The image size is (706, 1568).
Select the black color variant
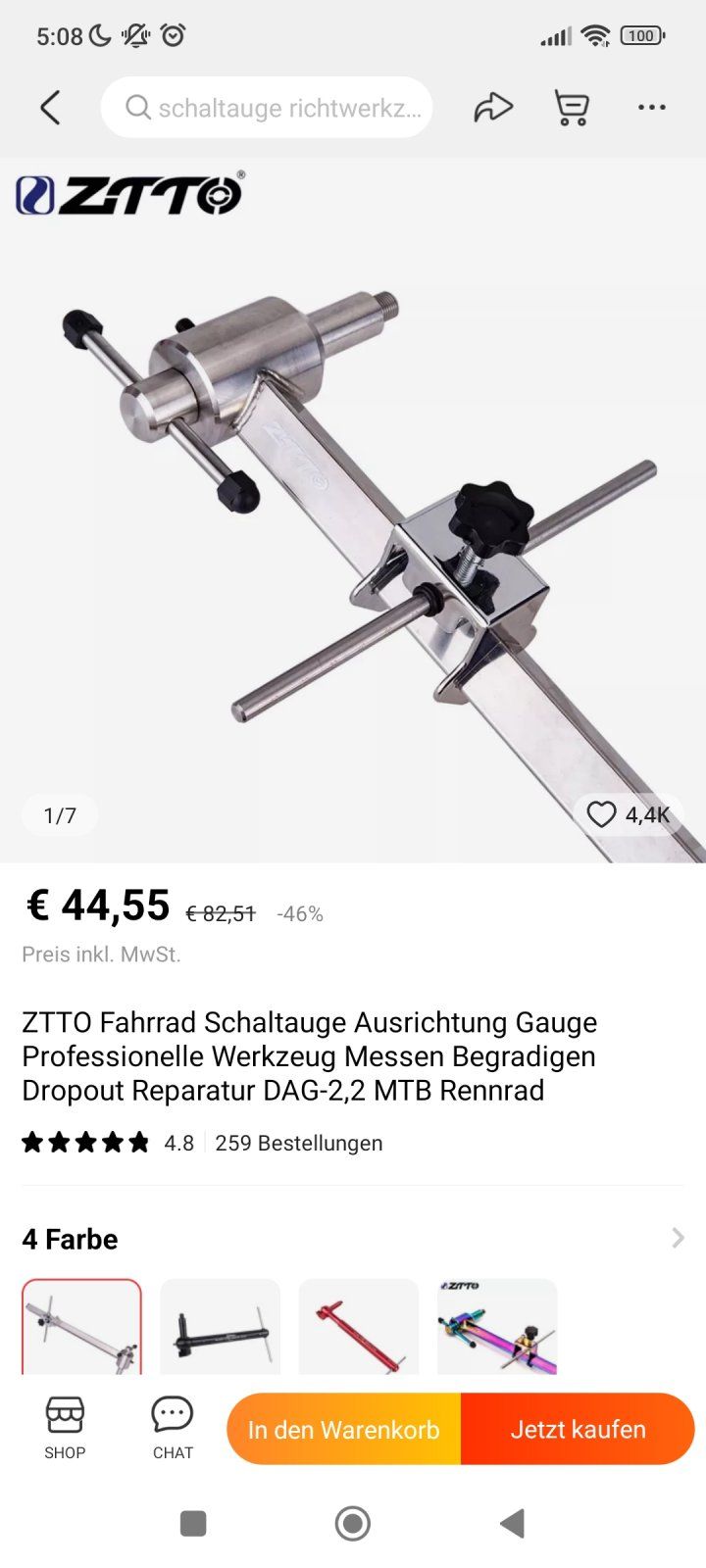click(220, 1326)
